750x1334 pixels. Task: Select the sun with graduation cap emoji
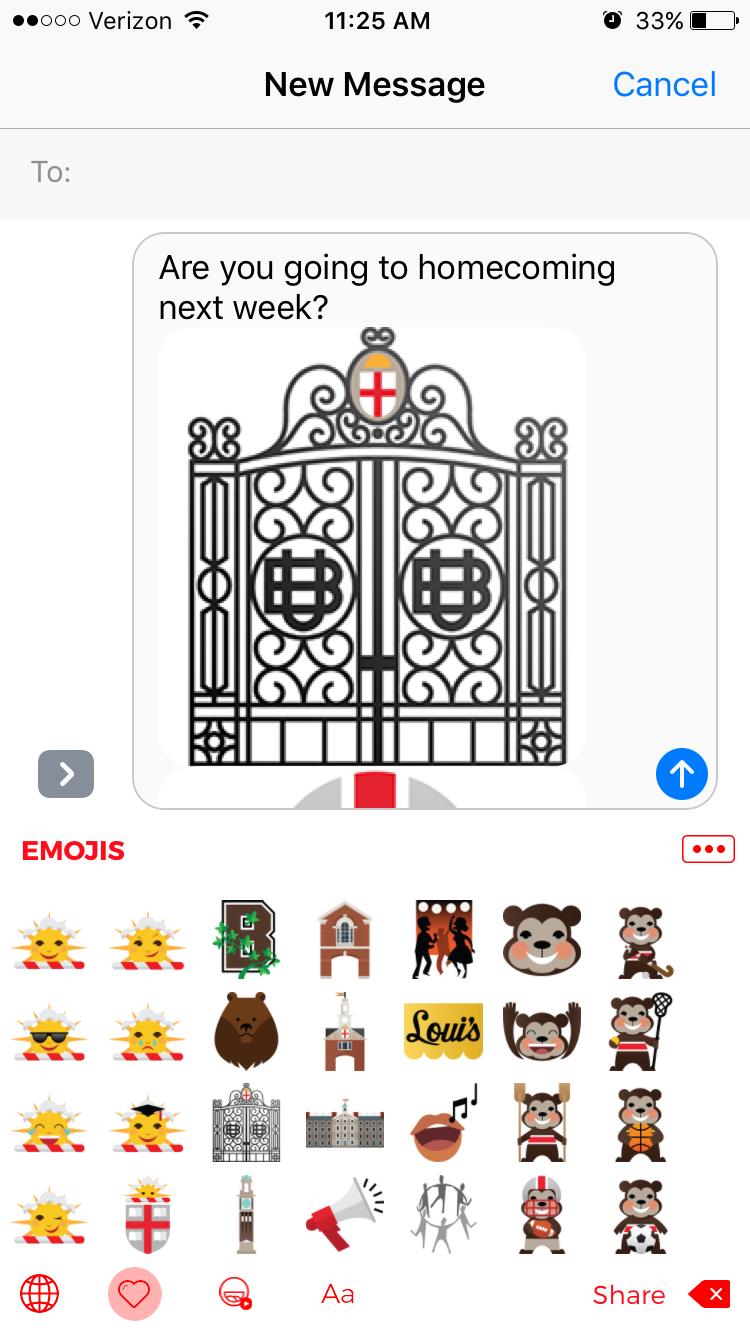[147, 1124]
